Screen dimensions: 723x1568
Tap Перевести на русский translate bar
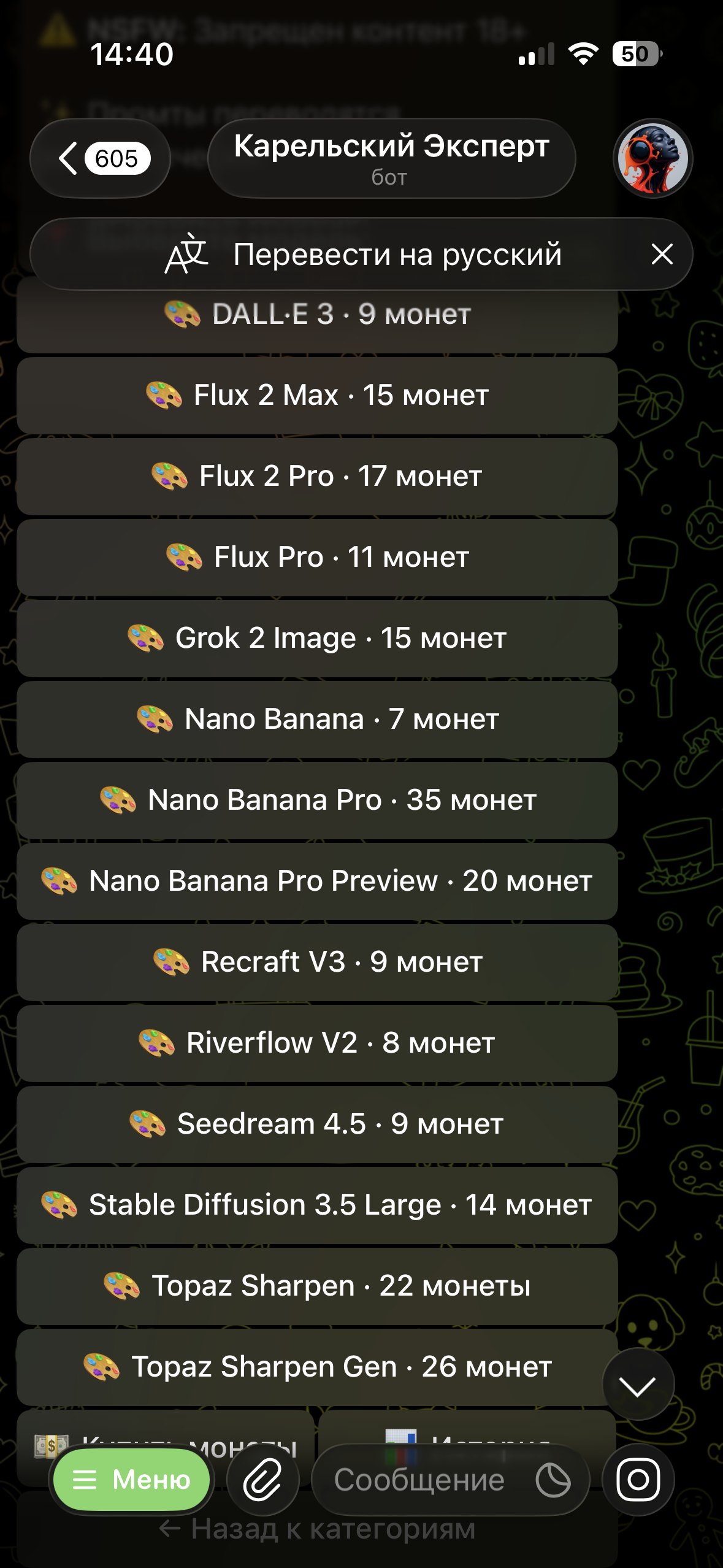[362, 254]
